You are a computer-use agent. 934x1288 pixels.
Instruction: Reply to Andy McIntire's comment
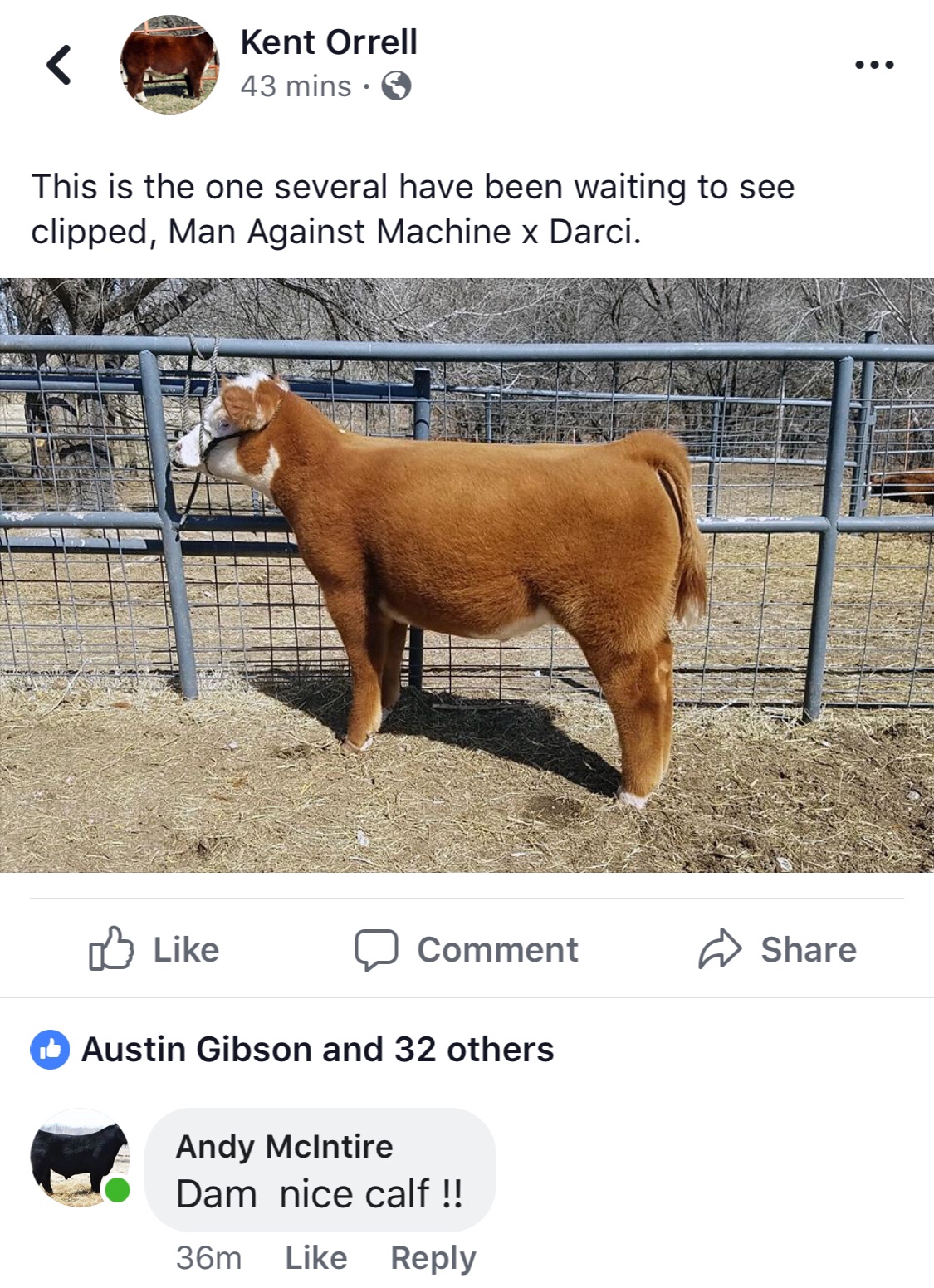click(433, 1258)
